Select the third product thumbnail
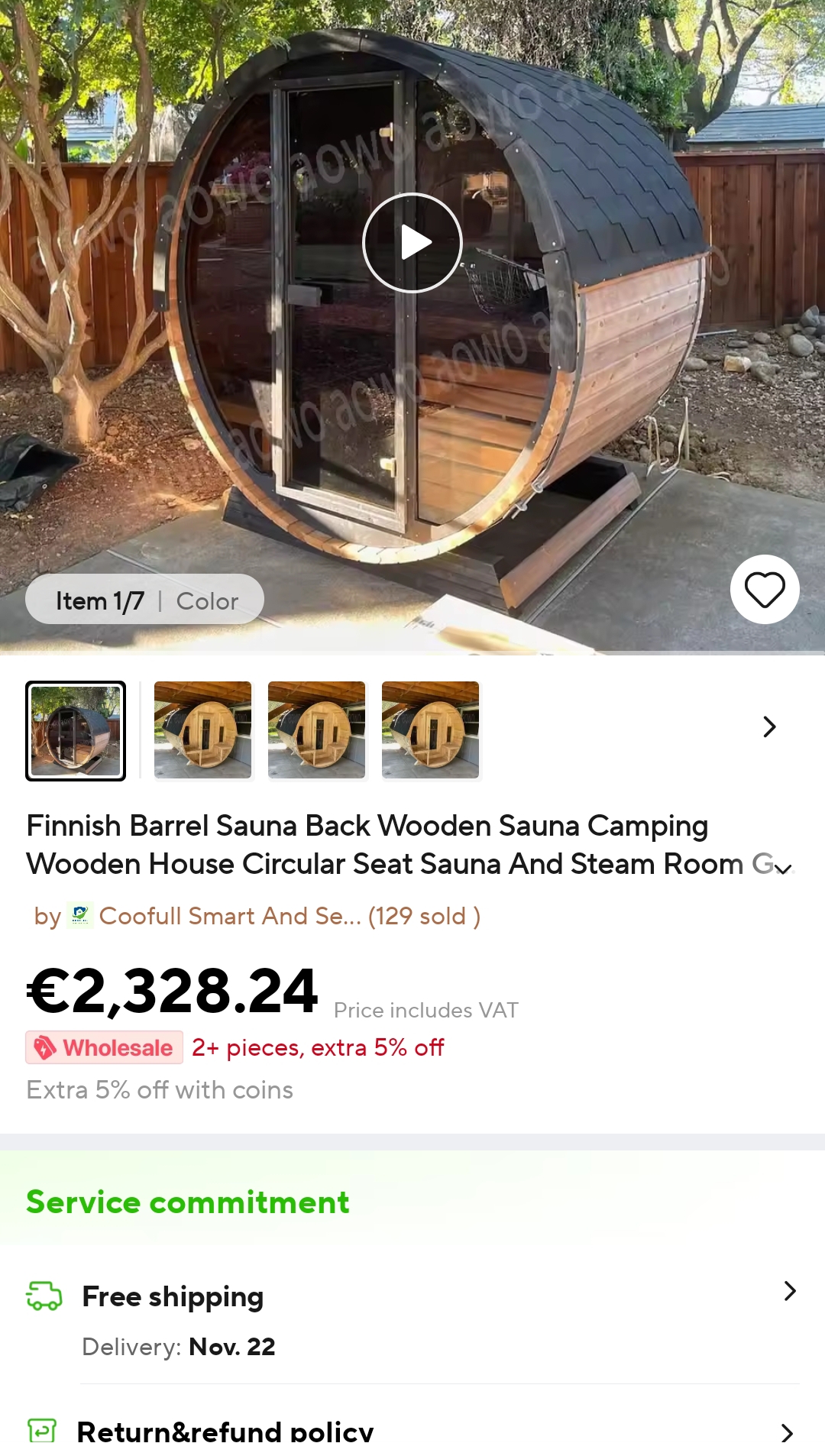The width and height of the screenshot is (825, 1456). [x=316, y=730]
